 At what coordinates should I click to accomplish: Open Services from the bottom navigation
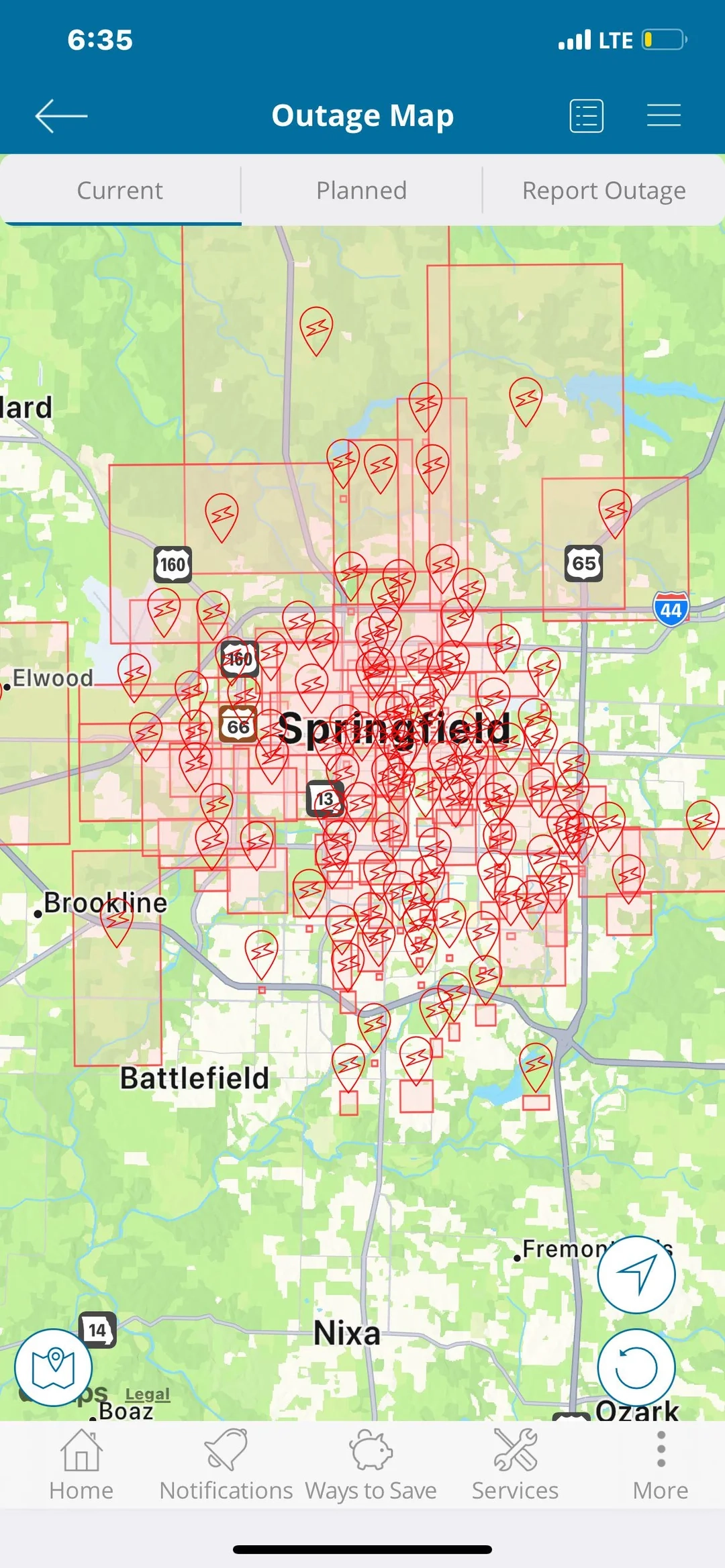point(514,1466)
